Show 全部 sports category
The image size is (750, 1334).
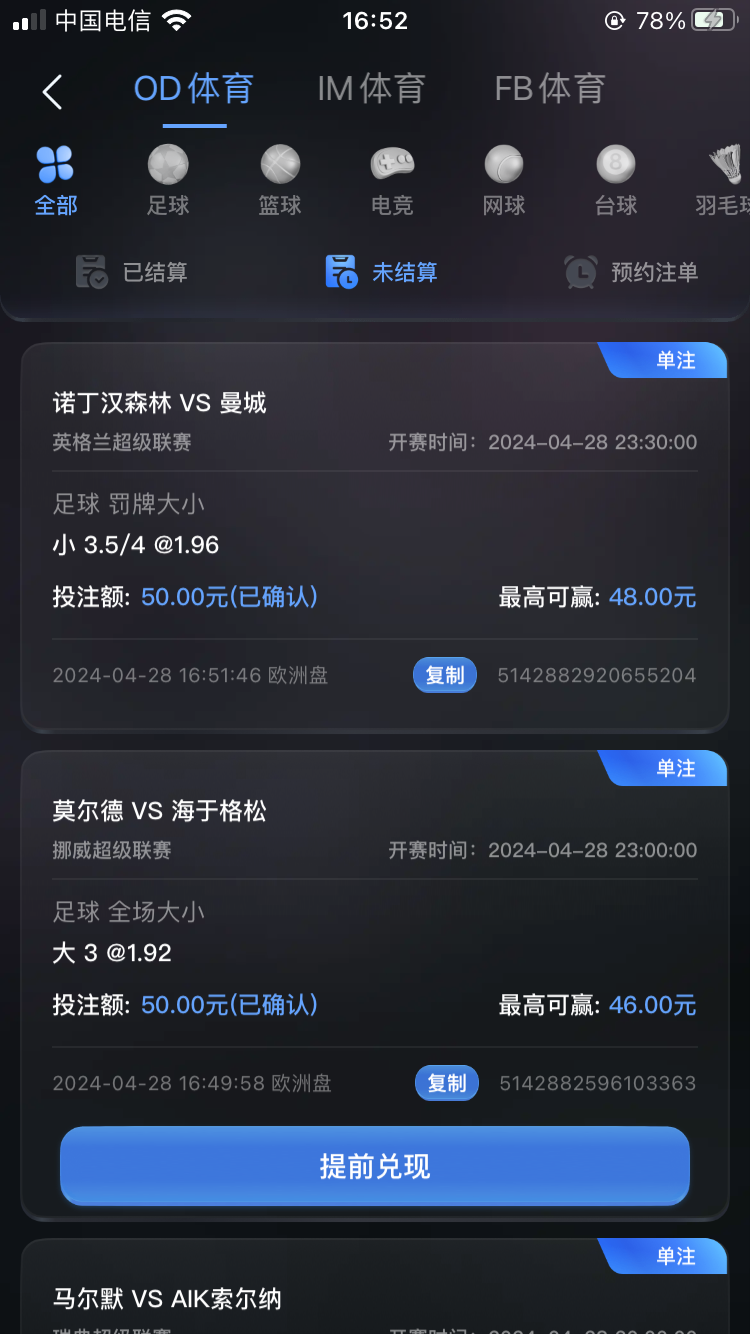click(x=56, y=180)
